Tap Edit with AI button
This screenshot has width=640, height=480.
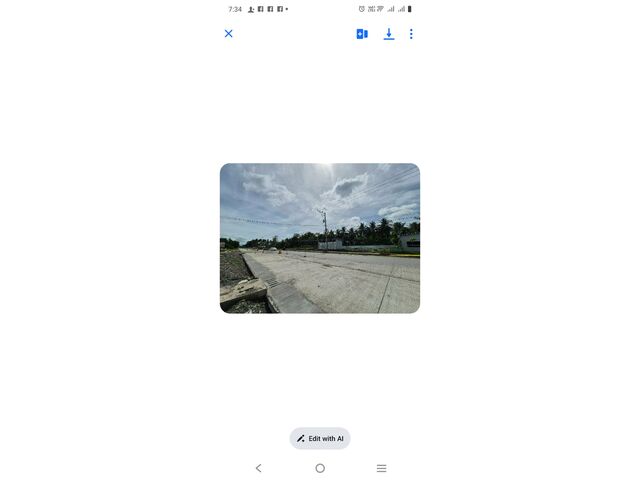(320, 438)
